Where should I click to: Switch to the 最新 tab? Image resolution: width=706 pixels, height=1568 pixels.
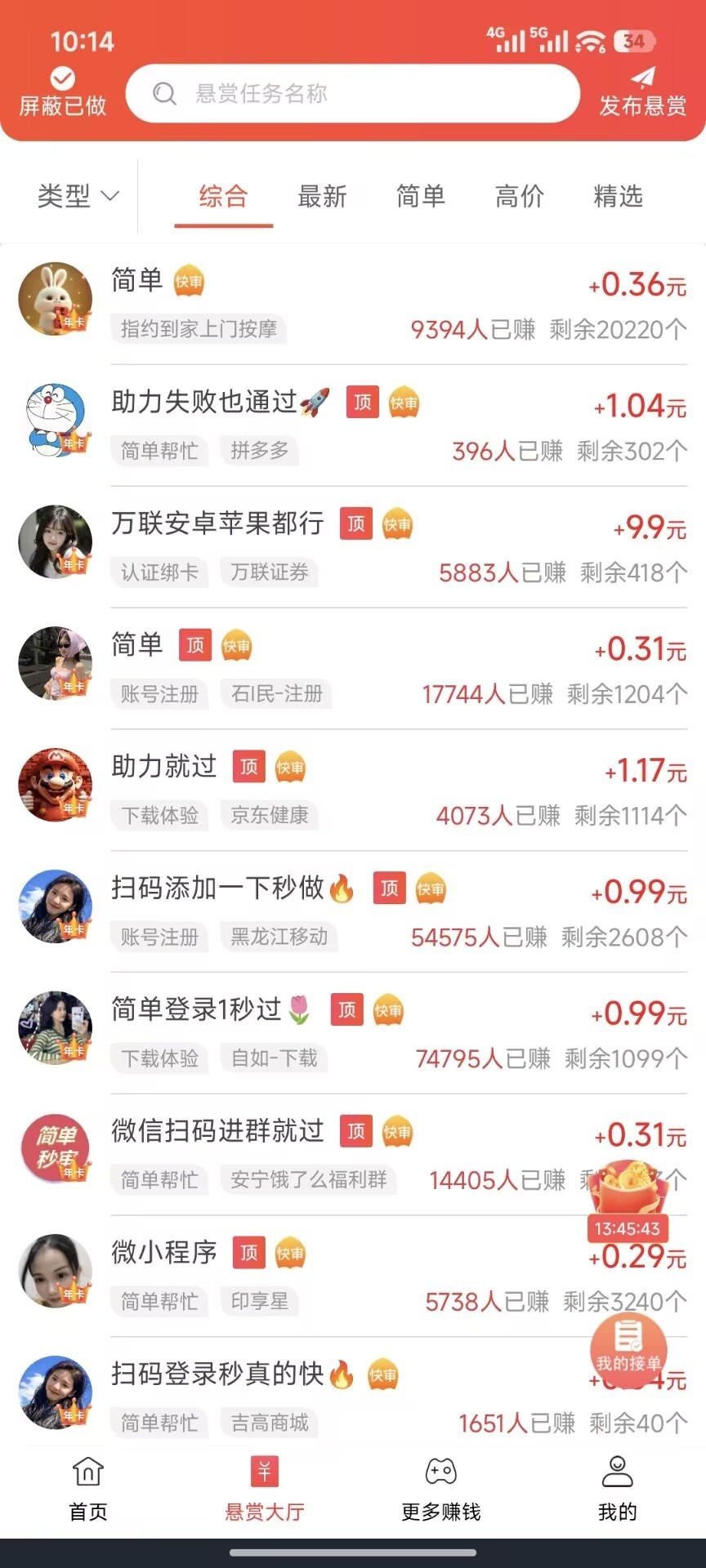[x=324, y=197]
